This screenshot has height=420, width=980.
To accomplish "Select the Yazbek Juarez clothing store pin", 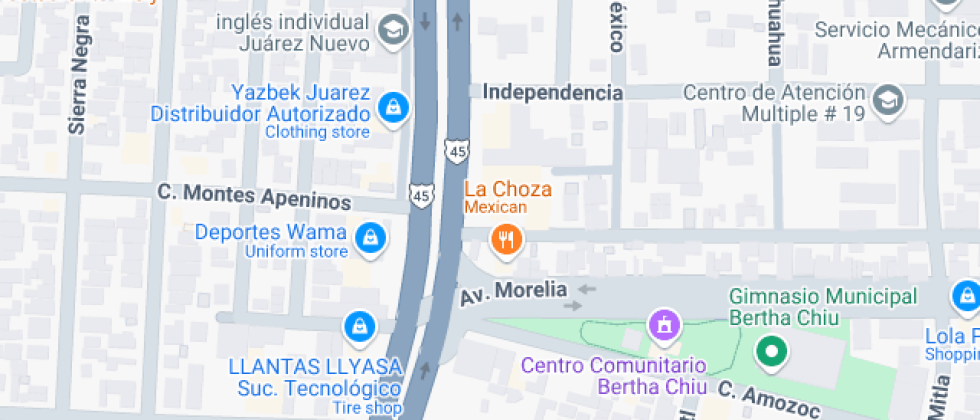I will coord(394,109).
